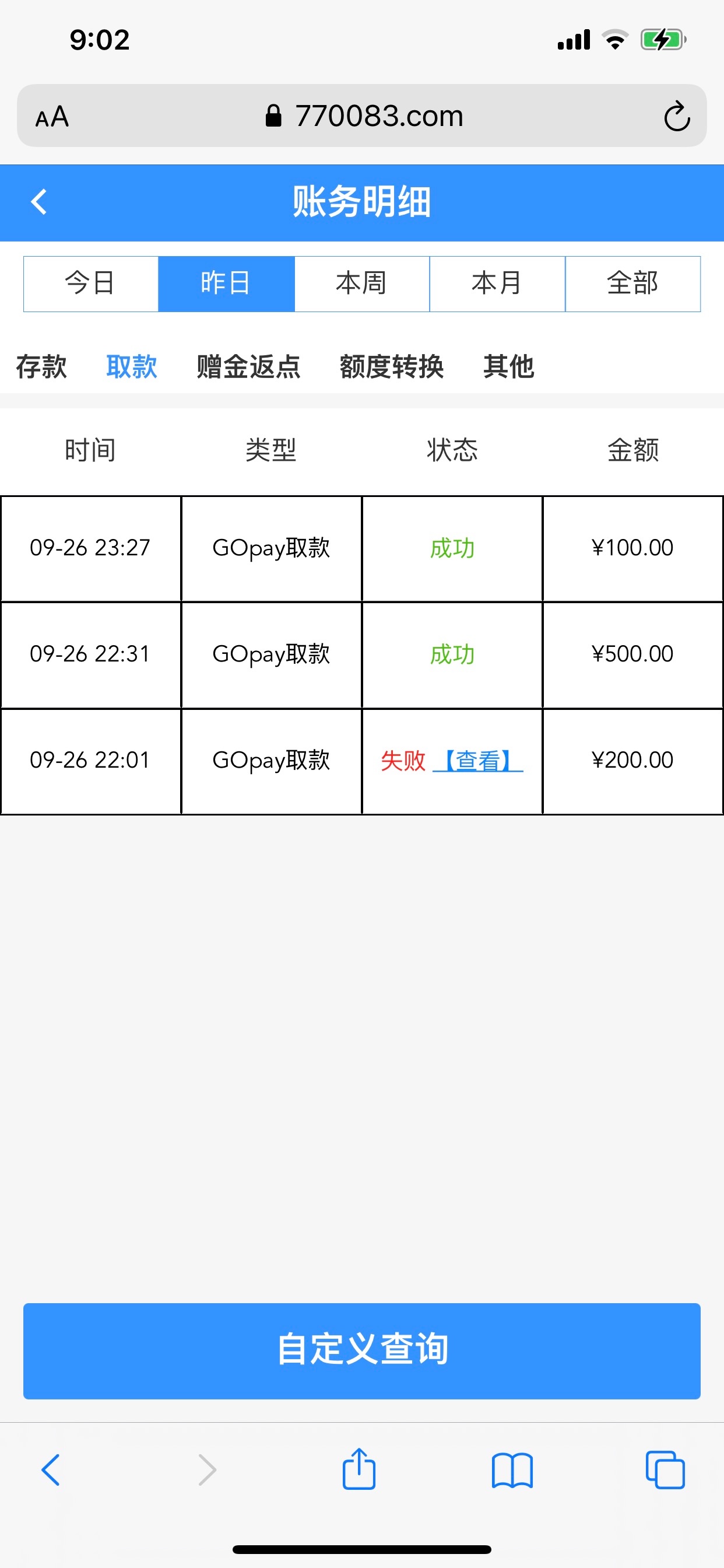Open the 其他 category tab
The width and height of the screenshot is (724, 1568).
coord(509,366)
